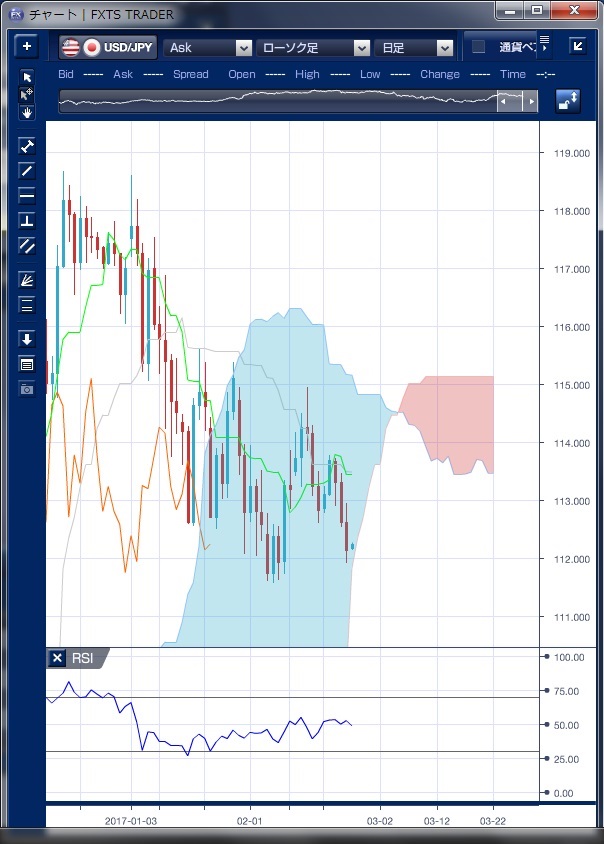
Task: Open the ローソク足 chart type dropdown
Action: click(x=314, y=48)
